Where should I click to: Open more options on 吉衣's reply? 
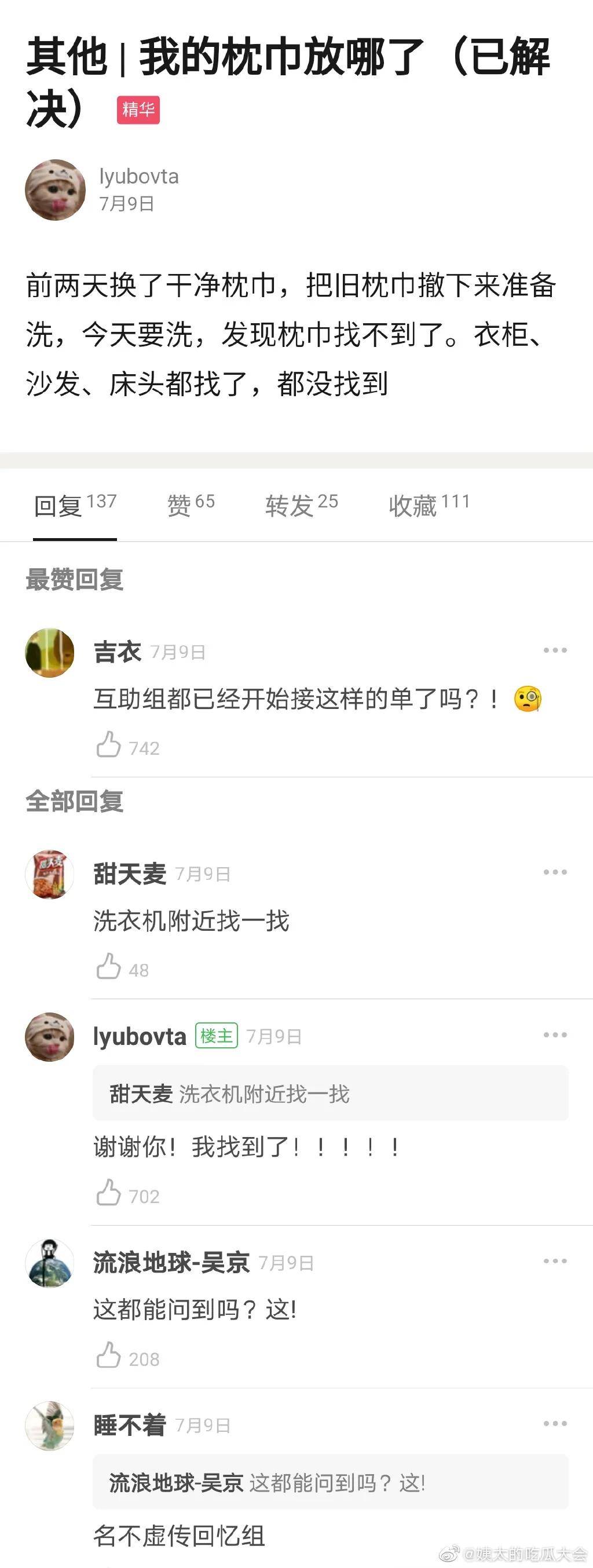(555, 650)
